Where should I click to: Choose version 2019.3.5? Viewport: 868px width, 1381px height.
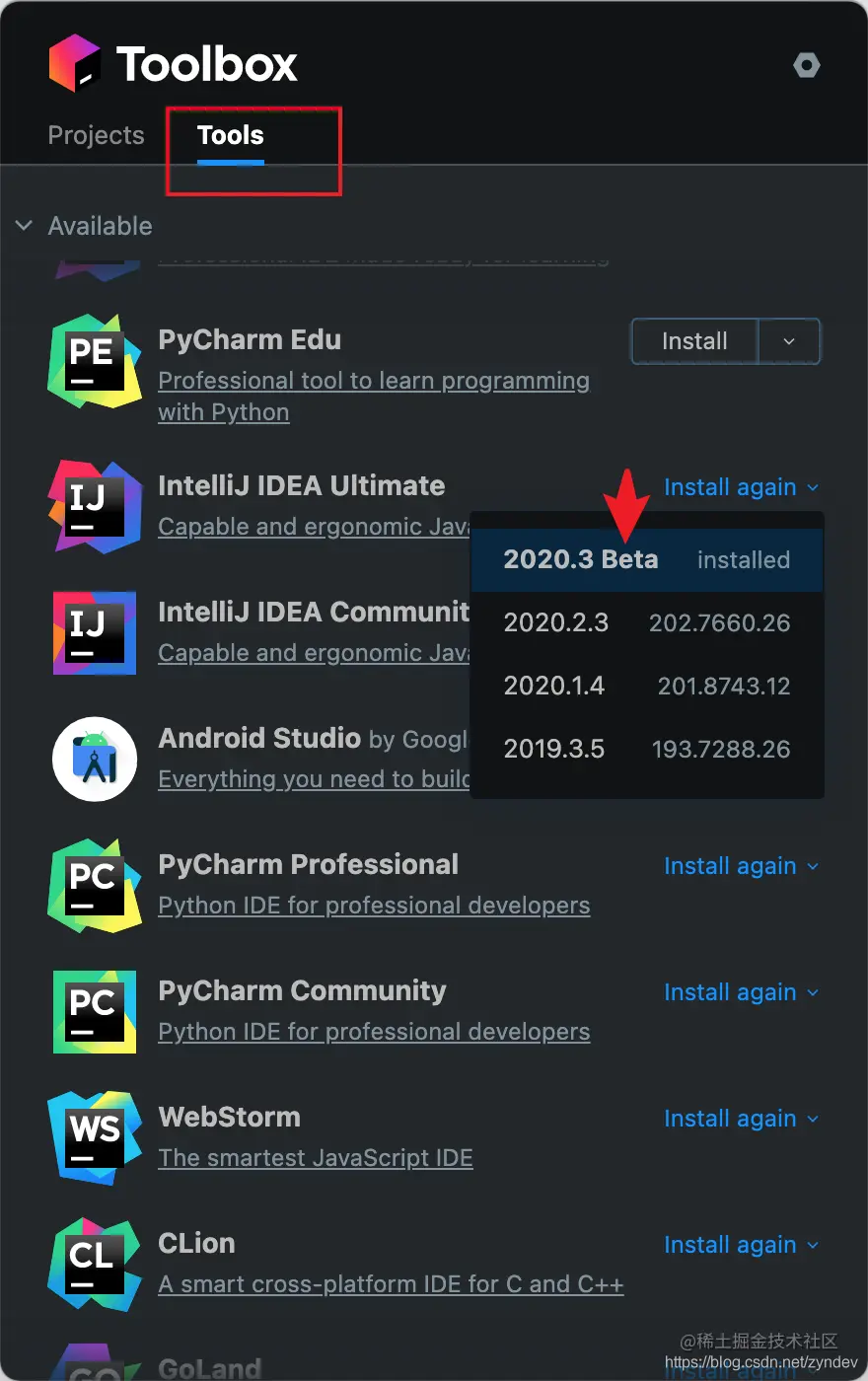pos(554,749)
